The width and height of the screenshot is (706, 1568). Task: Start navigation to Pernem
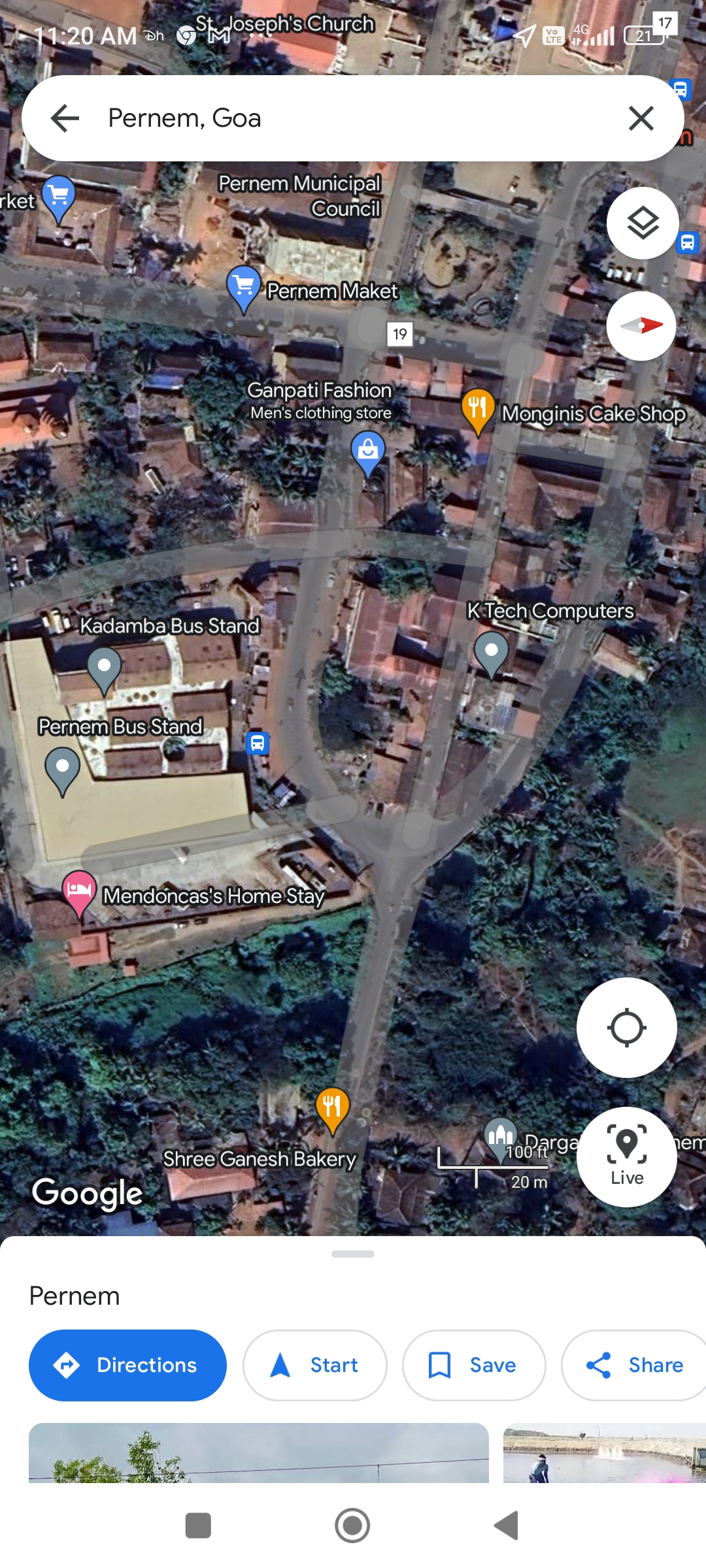tap(315, 1365)
